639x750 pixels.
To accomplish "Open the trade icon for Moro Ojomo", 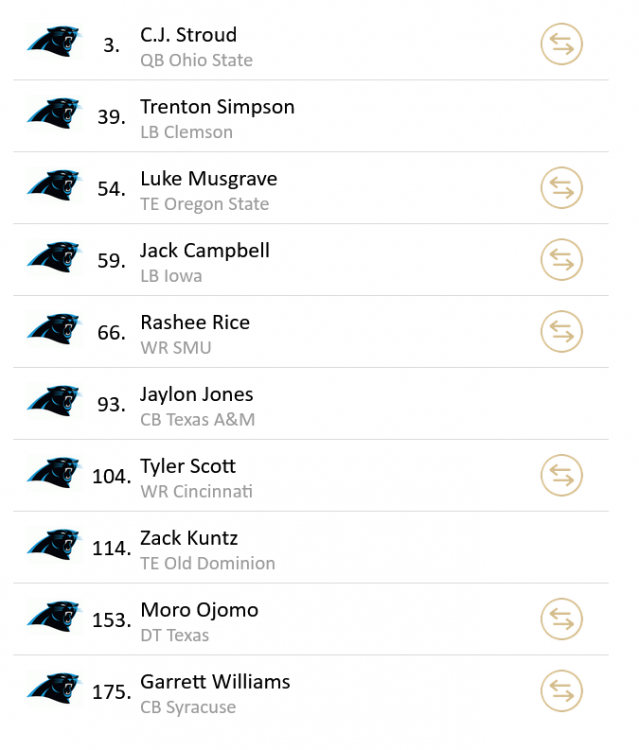I will coord(561,620).
